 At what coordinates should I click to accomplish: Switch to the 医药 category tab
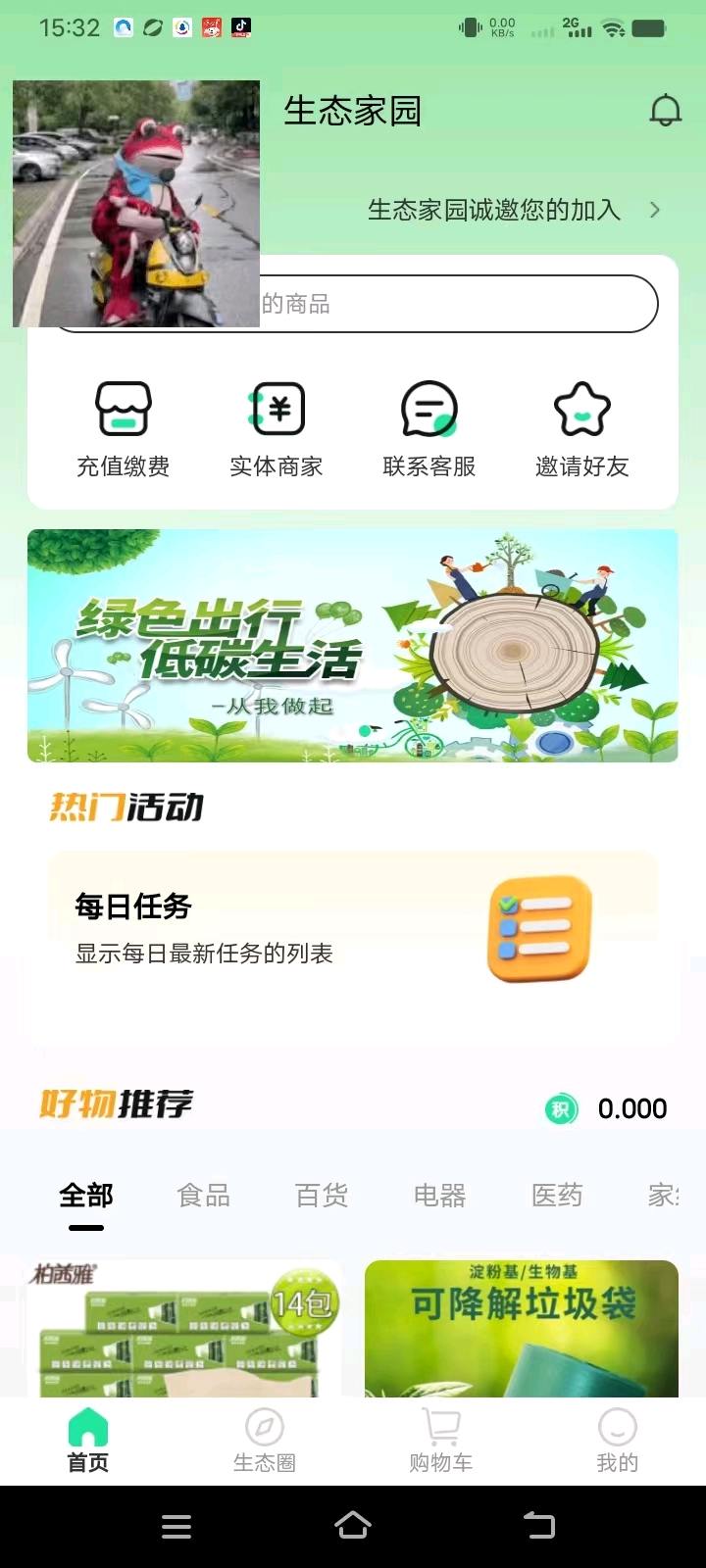pos(557,1196)
